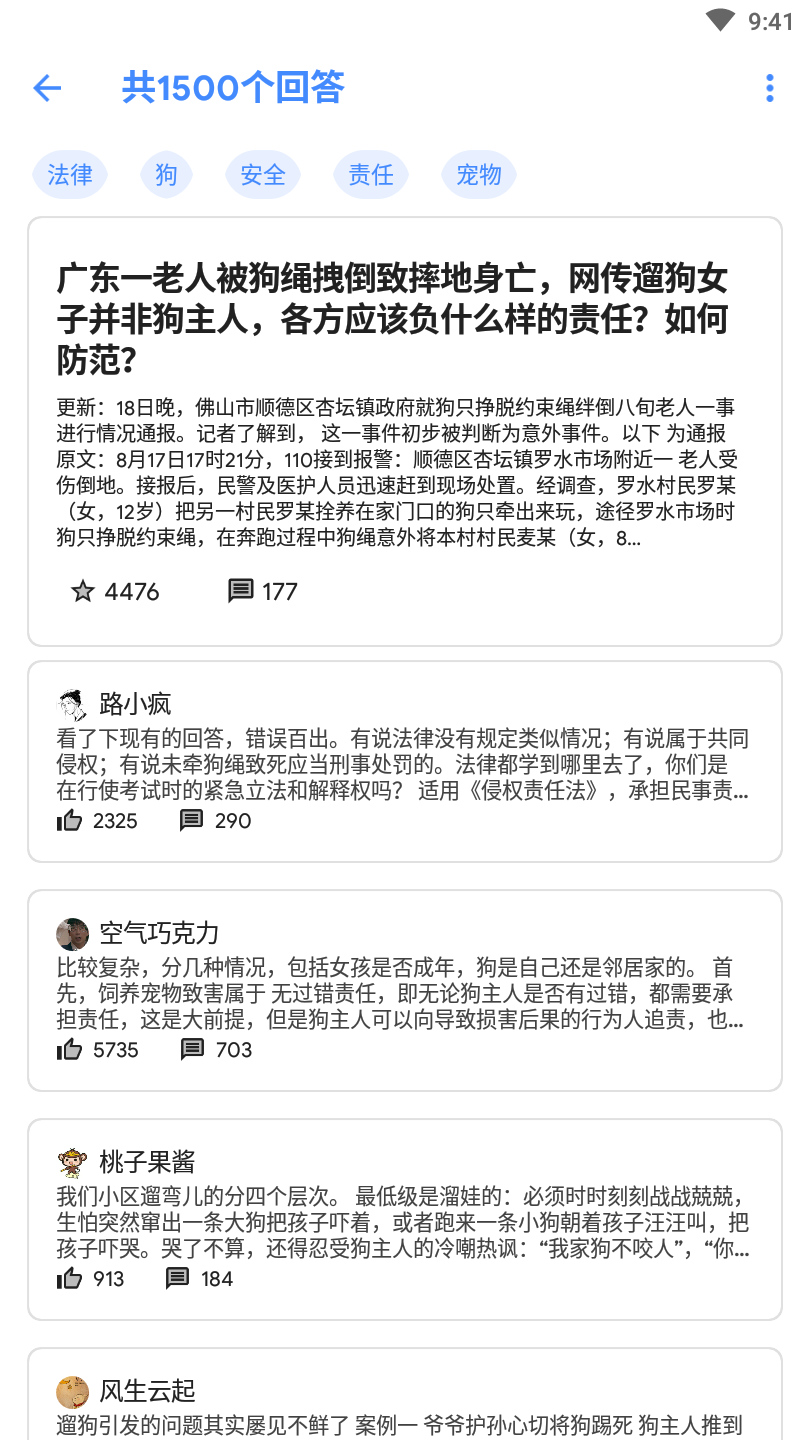Viewport: 810px width, 1440px height.
Task: Open the 宠物 topic chip
Action: [478, 175]
